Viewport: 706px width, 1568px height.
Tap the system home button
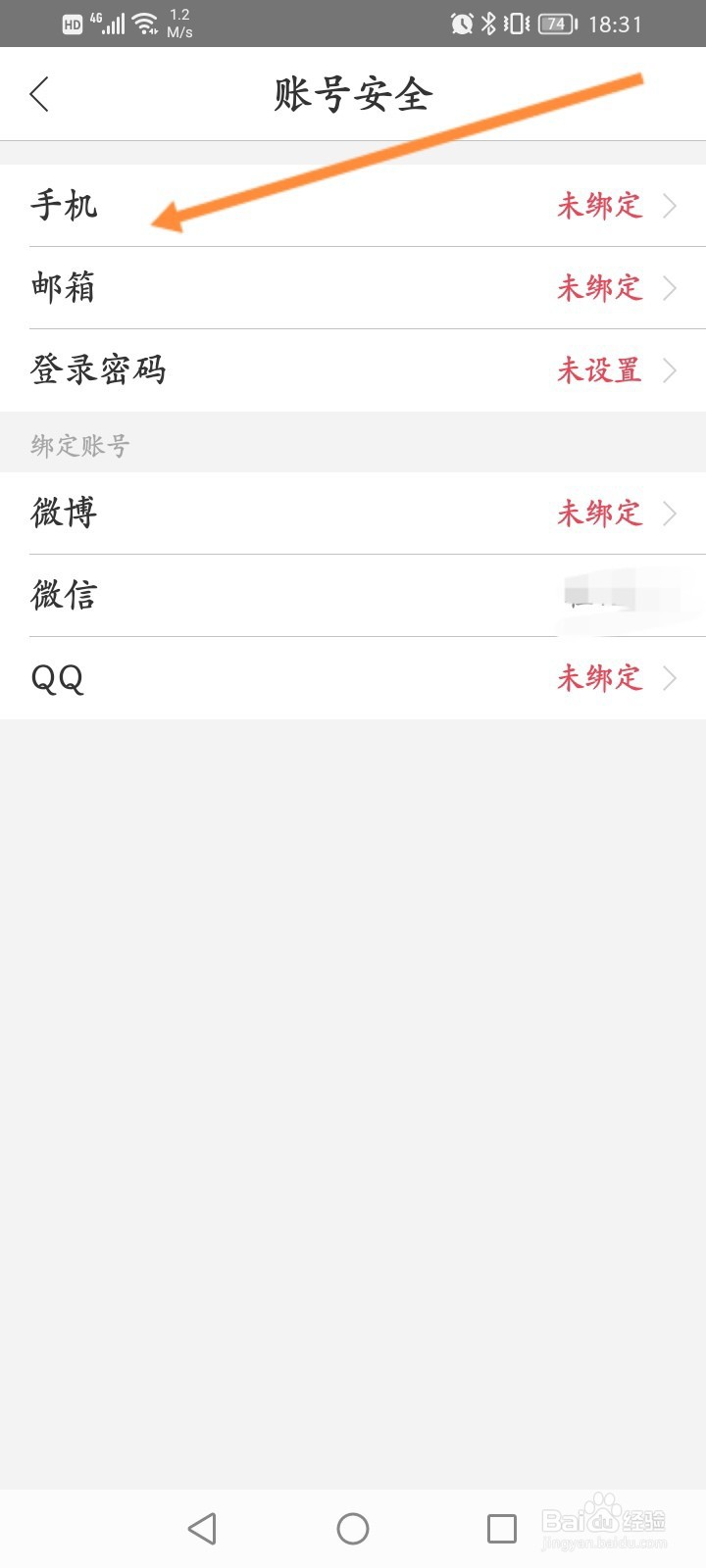click(353, 1529)
